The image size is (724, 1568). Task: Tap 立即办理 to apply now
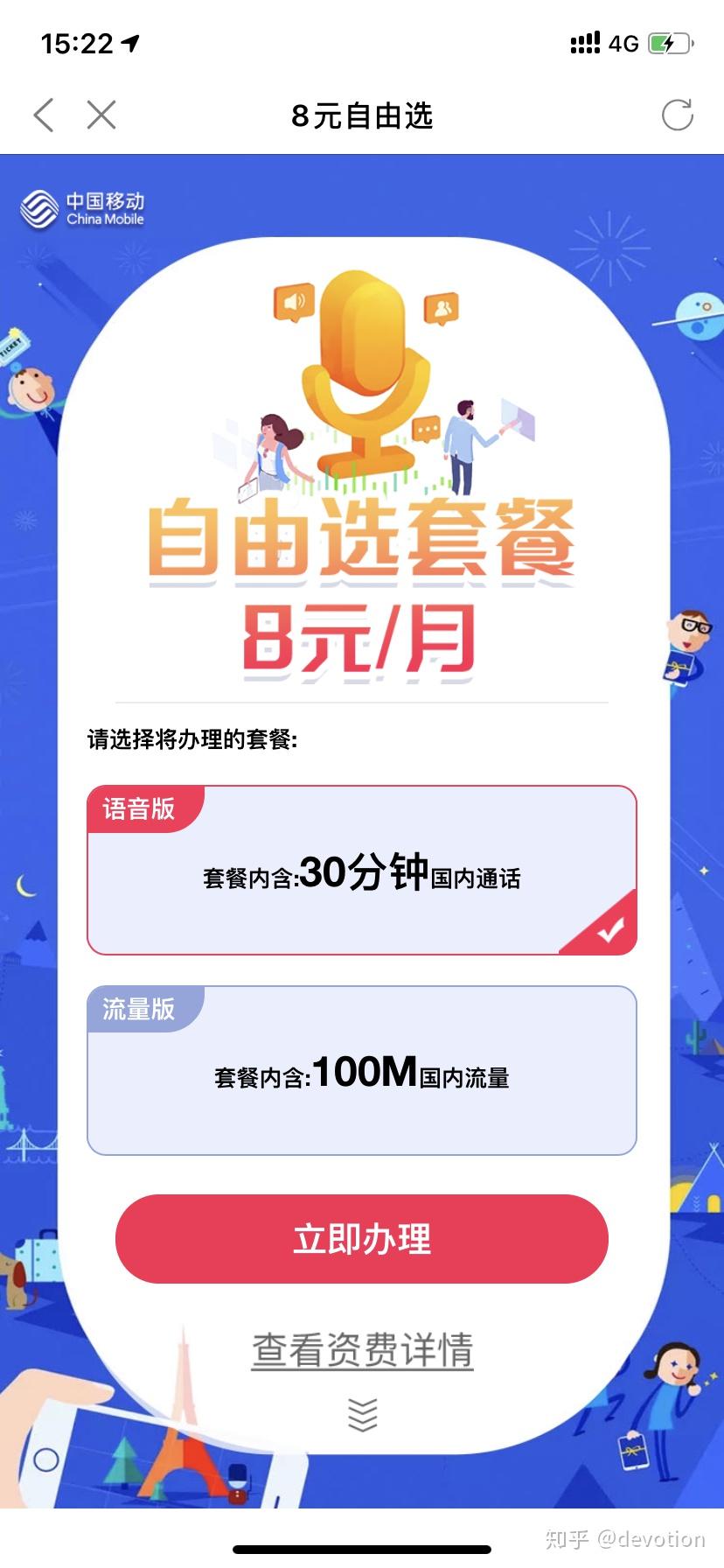tap(361, 1239)
